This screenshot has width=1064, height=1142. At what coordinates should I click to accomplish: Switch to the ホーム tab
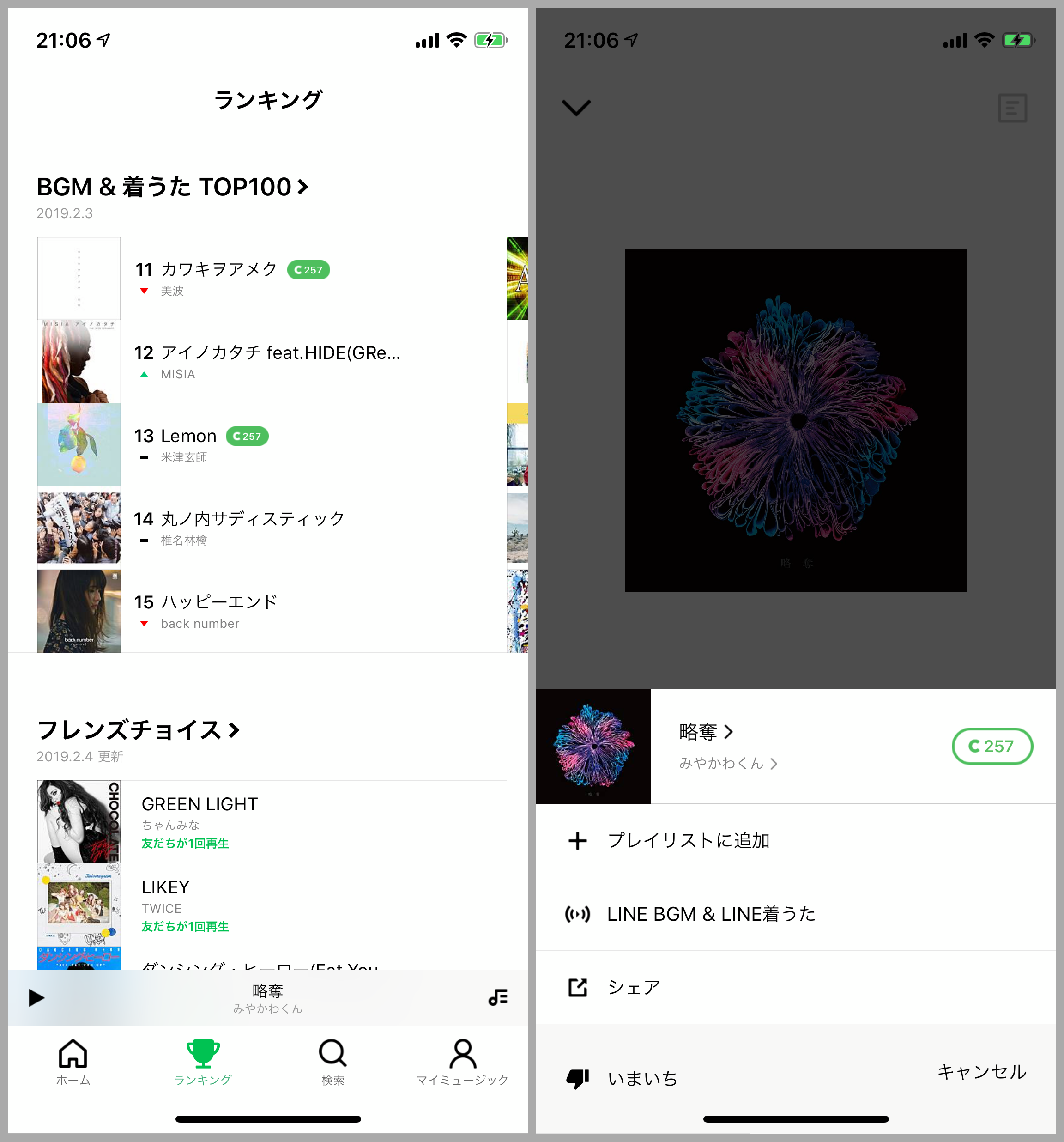click(x=73, y=1062)
